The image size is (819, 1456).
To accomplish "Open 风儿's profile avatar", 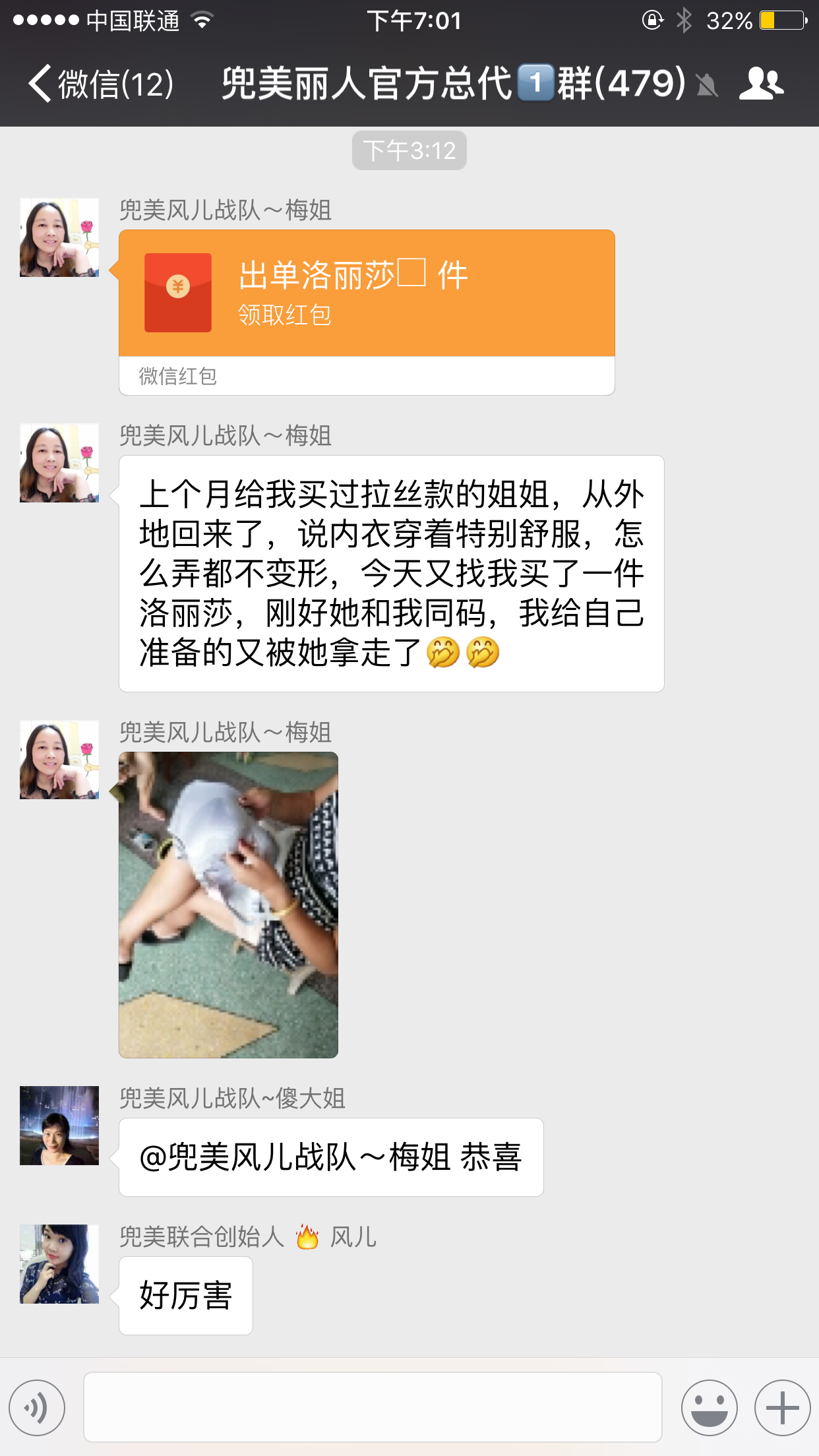I will click(59, 1263).
